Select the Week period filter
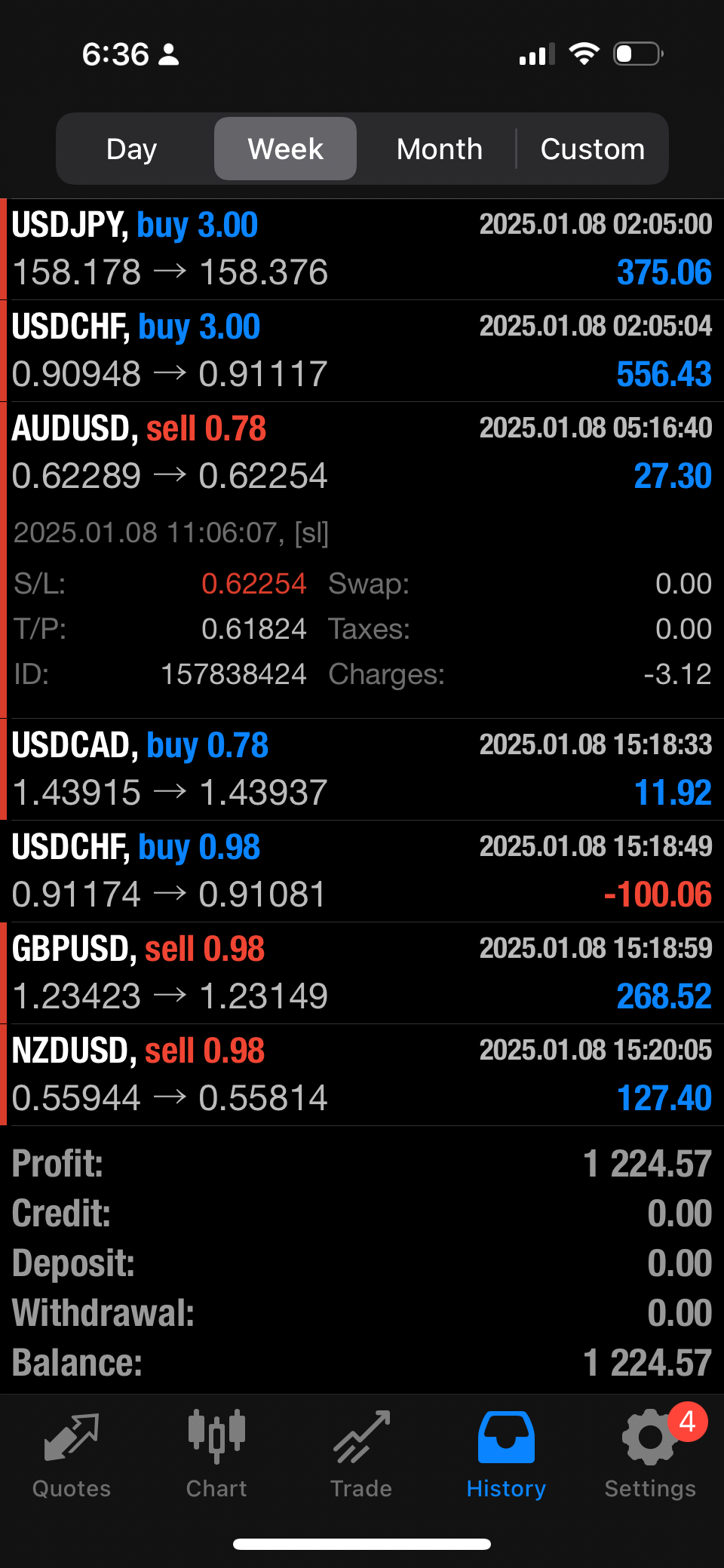 [x=285, y=149]
